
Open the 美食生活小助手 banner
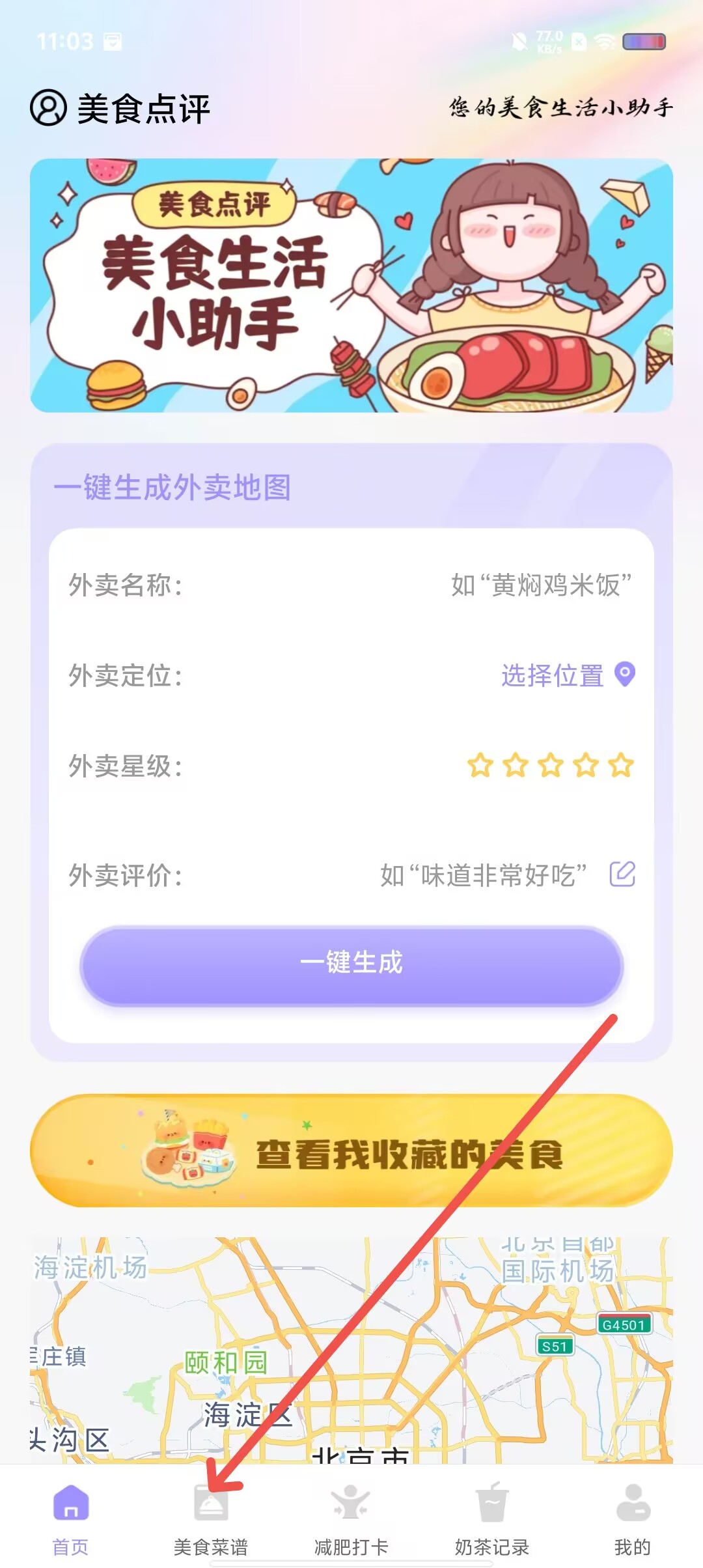(x=351, y=285)
